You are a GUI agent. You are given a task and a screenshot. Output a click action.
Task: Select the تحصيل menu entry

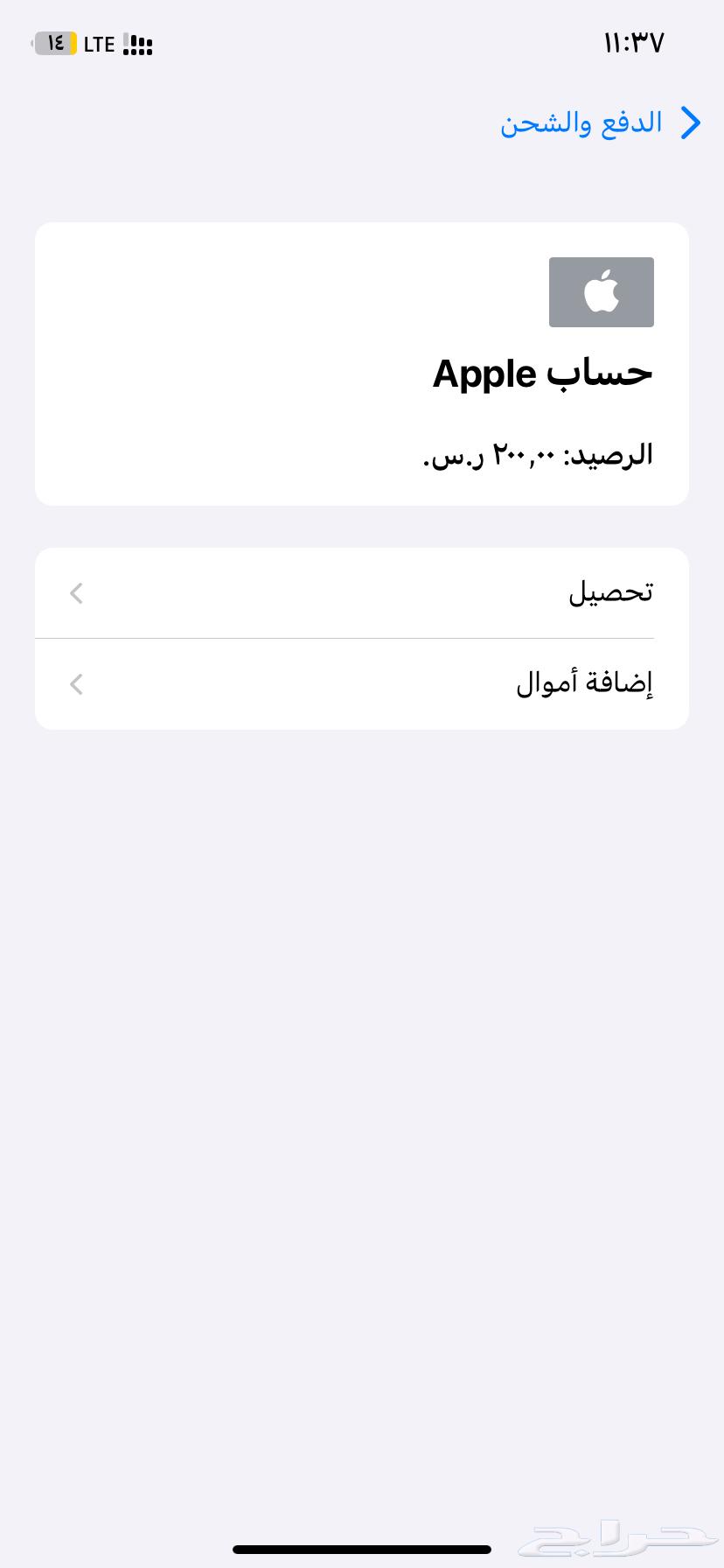pos(609,592)
